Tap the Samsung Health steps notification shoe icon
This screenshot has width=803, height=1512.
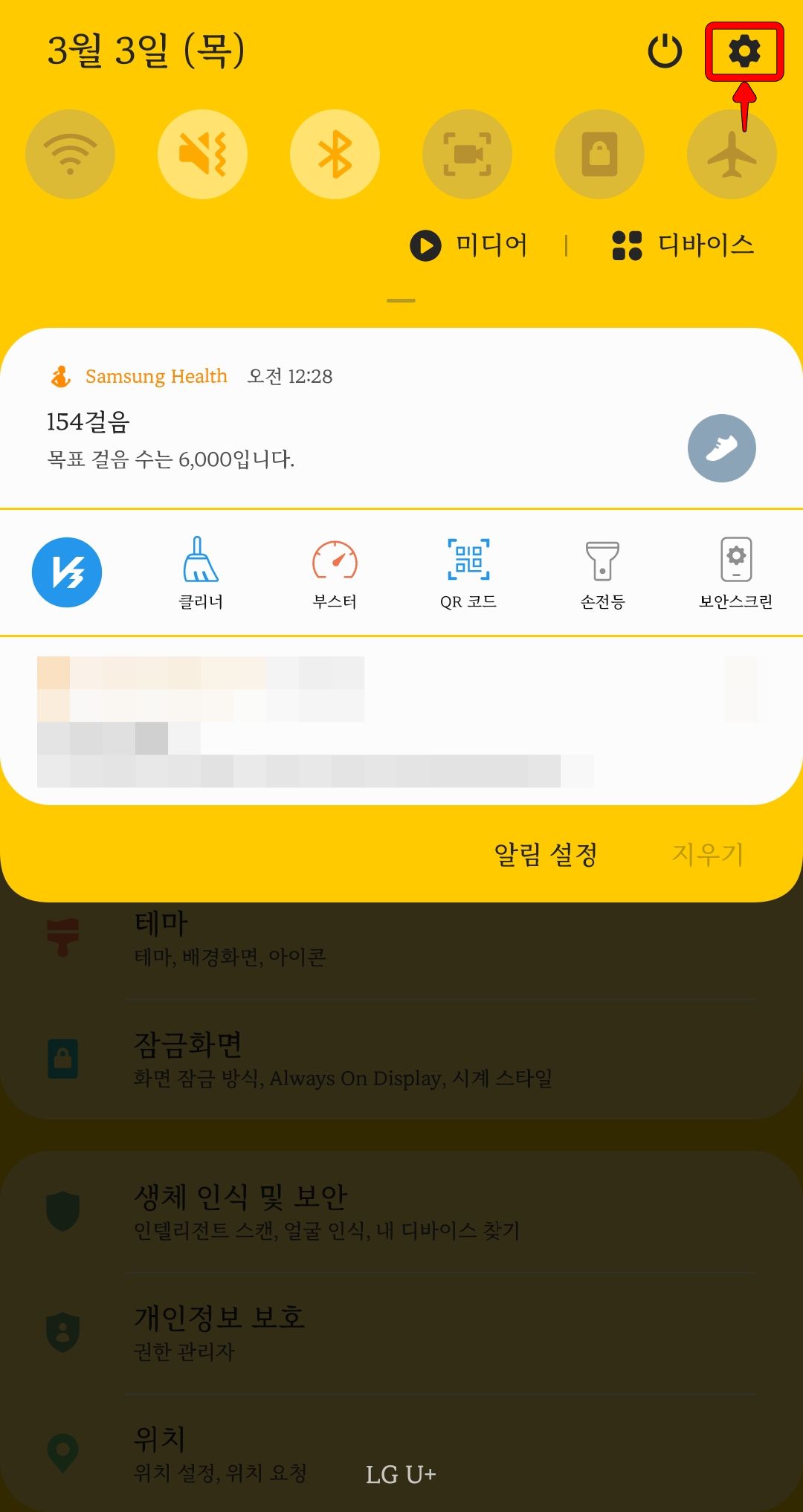(720, 448)
